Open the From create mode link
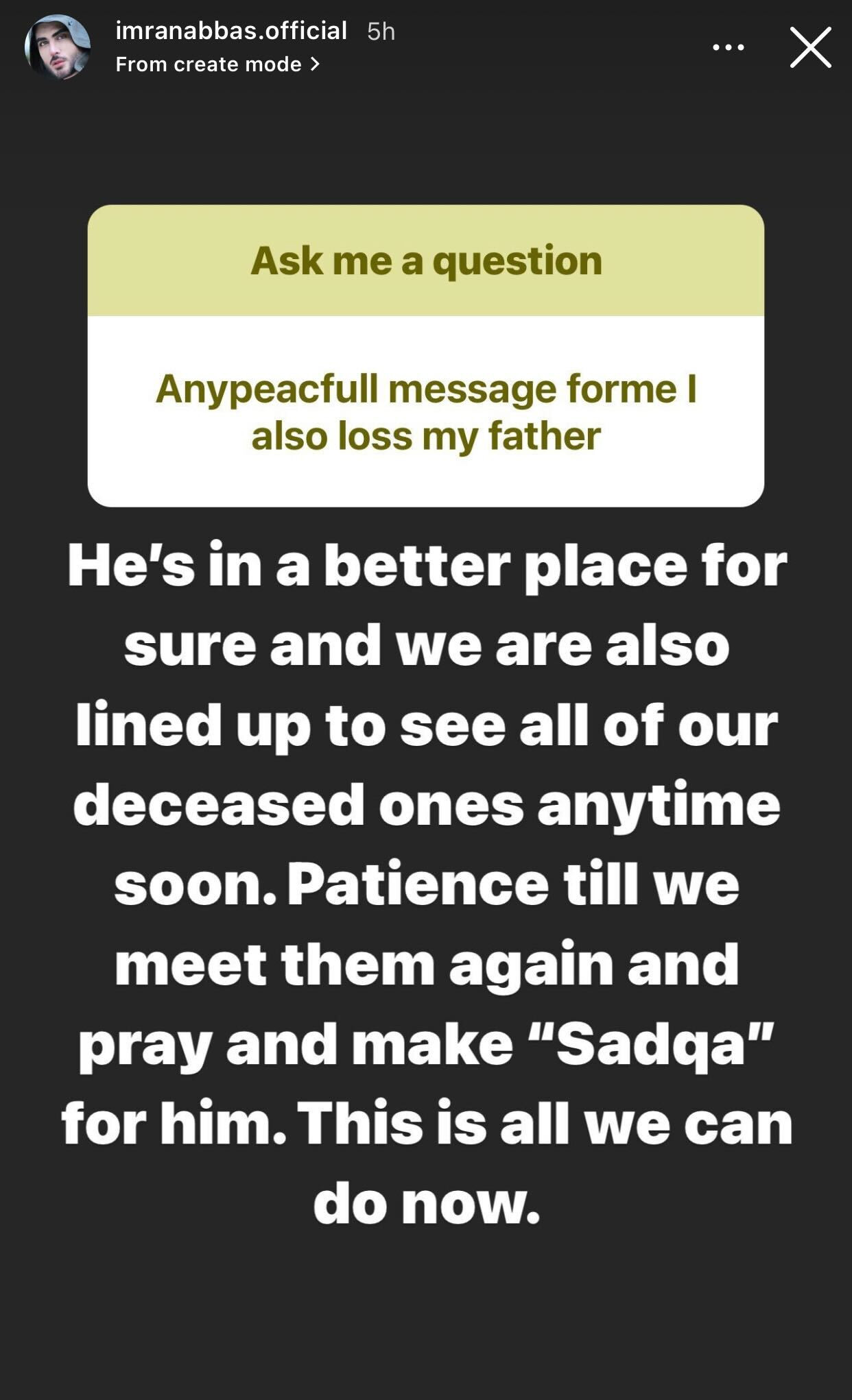The image size is (852, 1400). pos(217,64)
